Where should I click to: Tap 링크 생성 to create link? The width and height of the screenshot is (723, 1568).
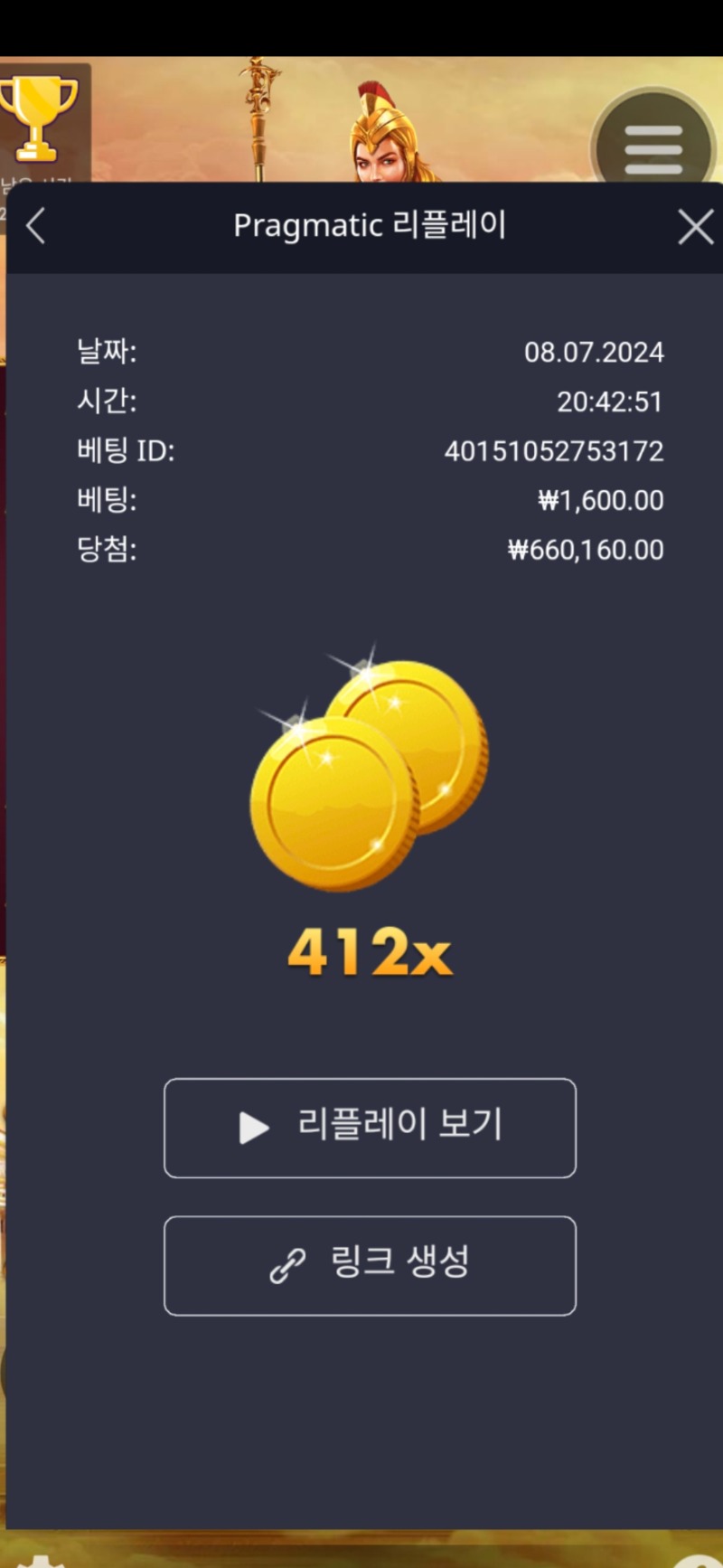[x=370, y=1265]
